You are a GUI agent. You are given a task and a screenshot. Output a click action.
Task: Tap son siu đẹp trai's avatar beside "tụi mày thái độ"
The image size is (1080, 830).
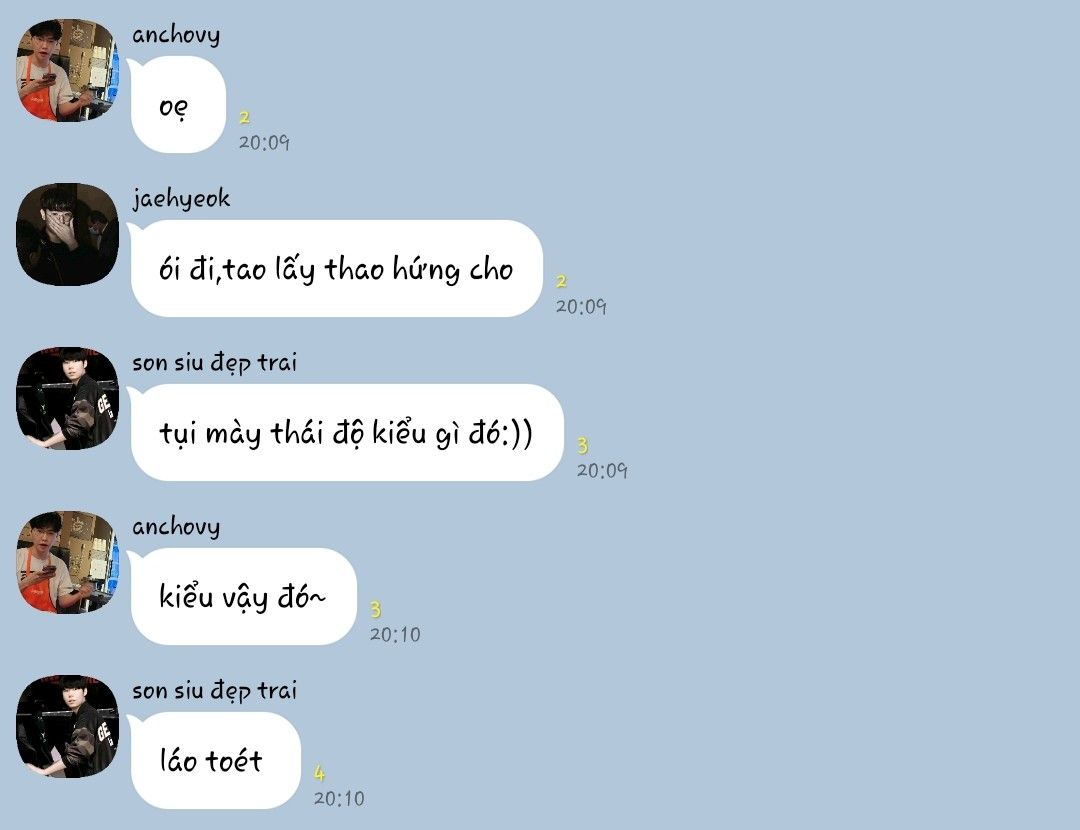coord(67,398)
